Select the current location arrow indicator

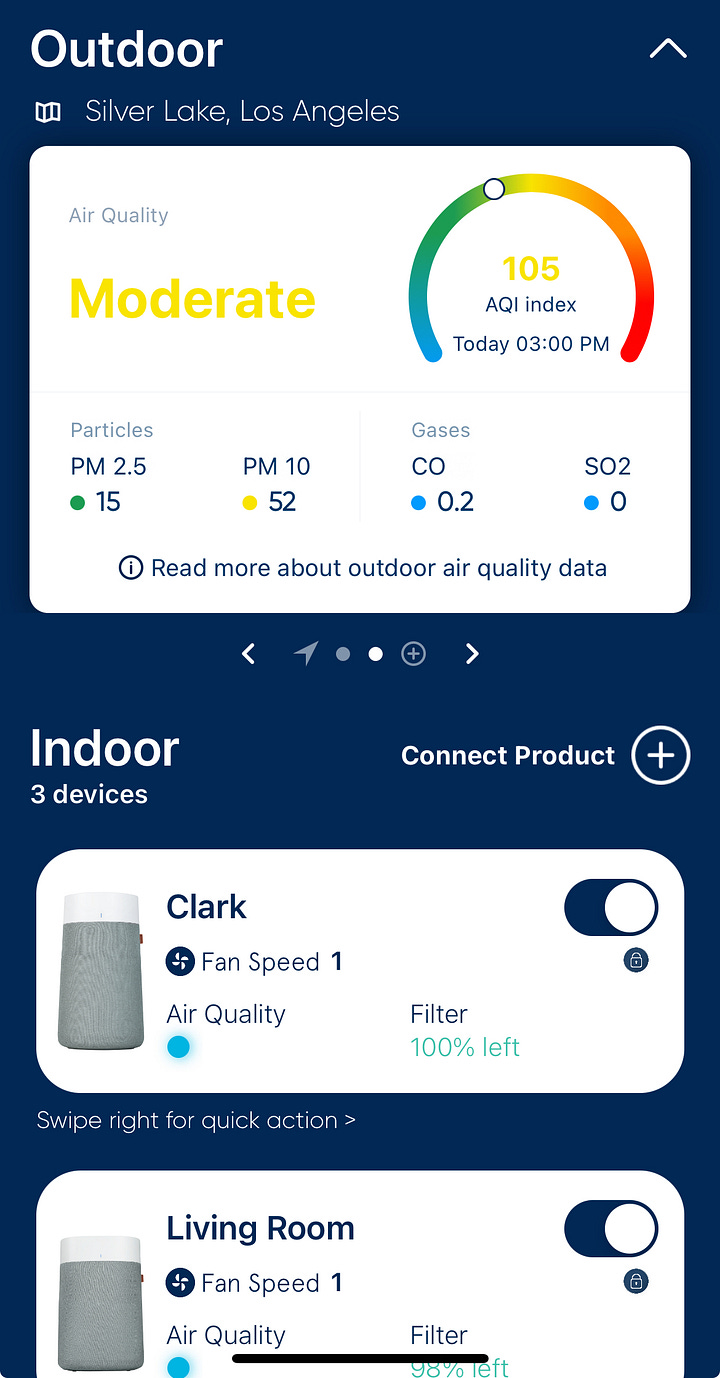(x=306, y=654)
